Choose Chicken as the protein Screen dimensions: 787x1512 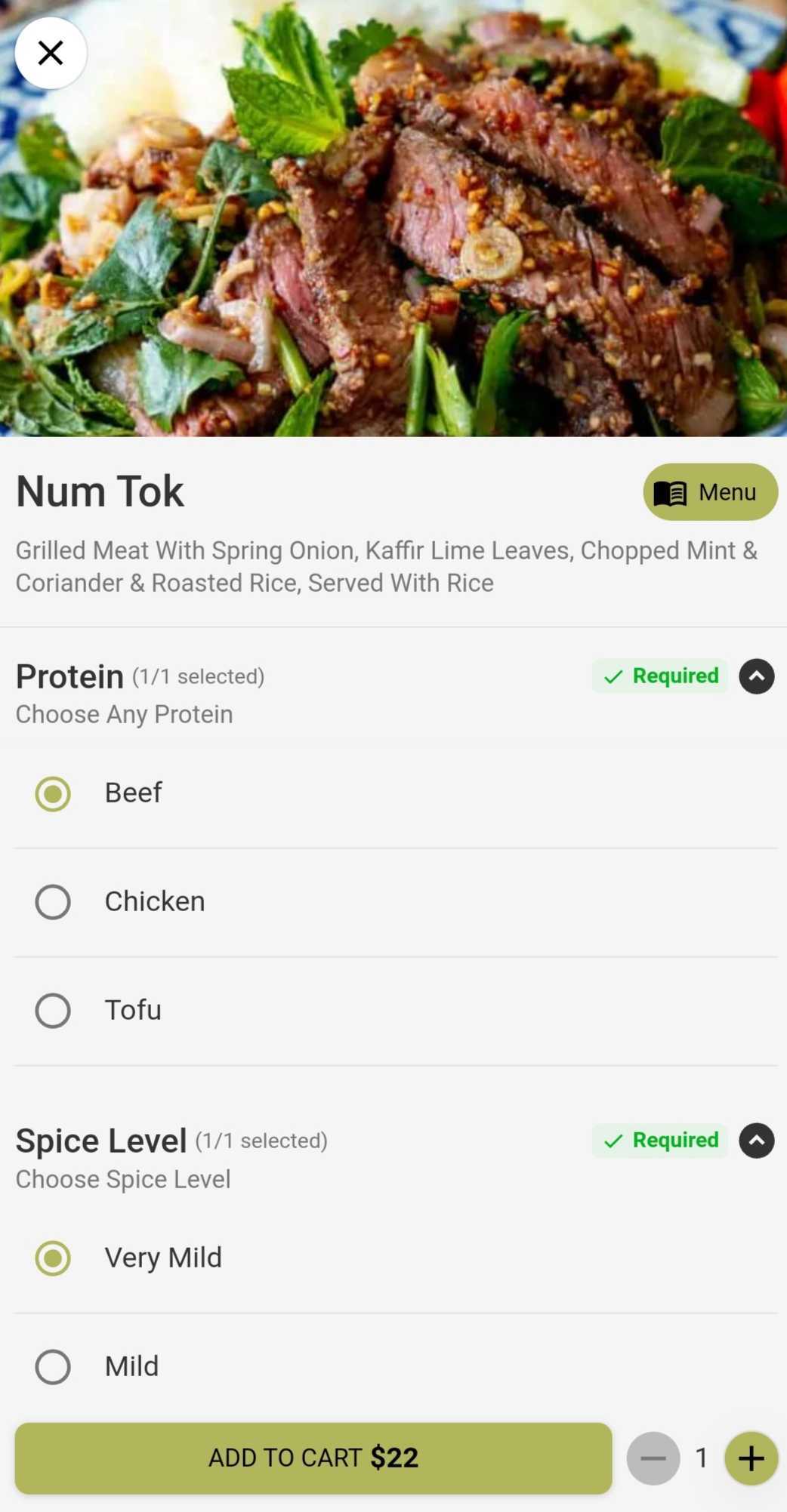(53, 901)
